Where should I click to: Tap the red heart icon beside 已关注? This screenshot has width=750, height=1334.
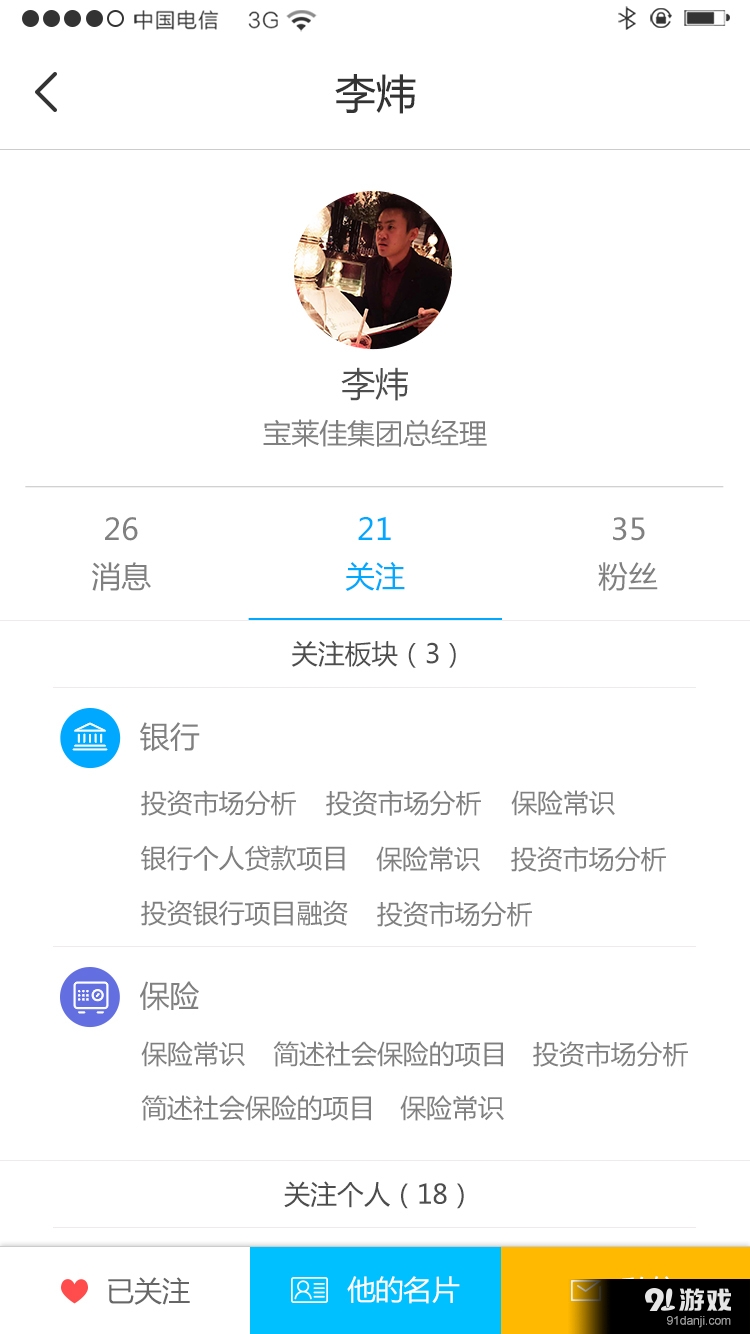click(73, 1290)
